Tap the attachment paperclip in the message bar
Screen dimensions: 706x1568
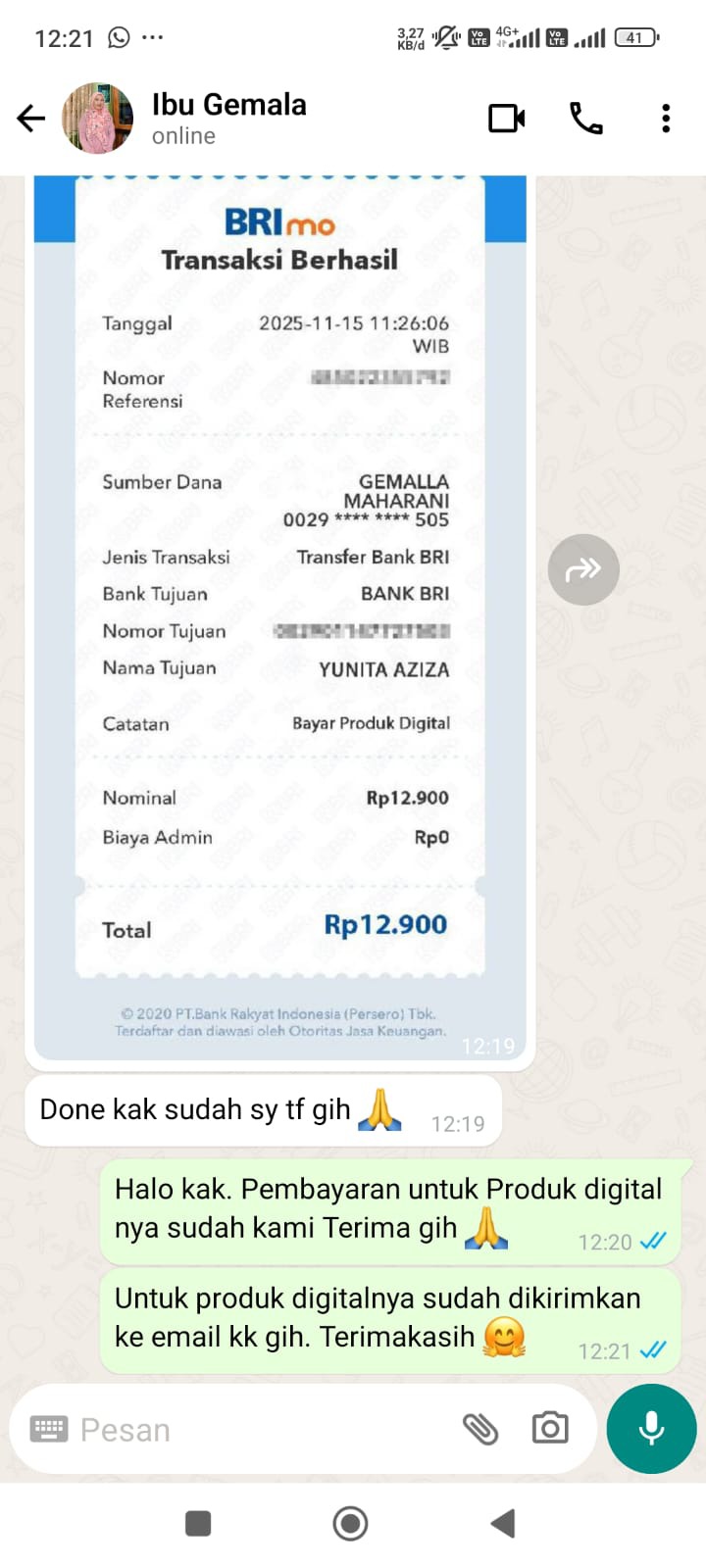(x=481, y=1429)
